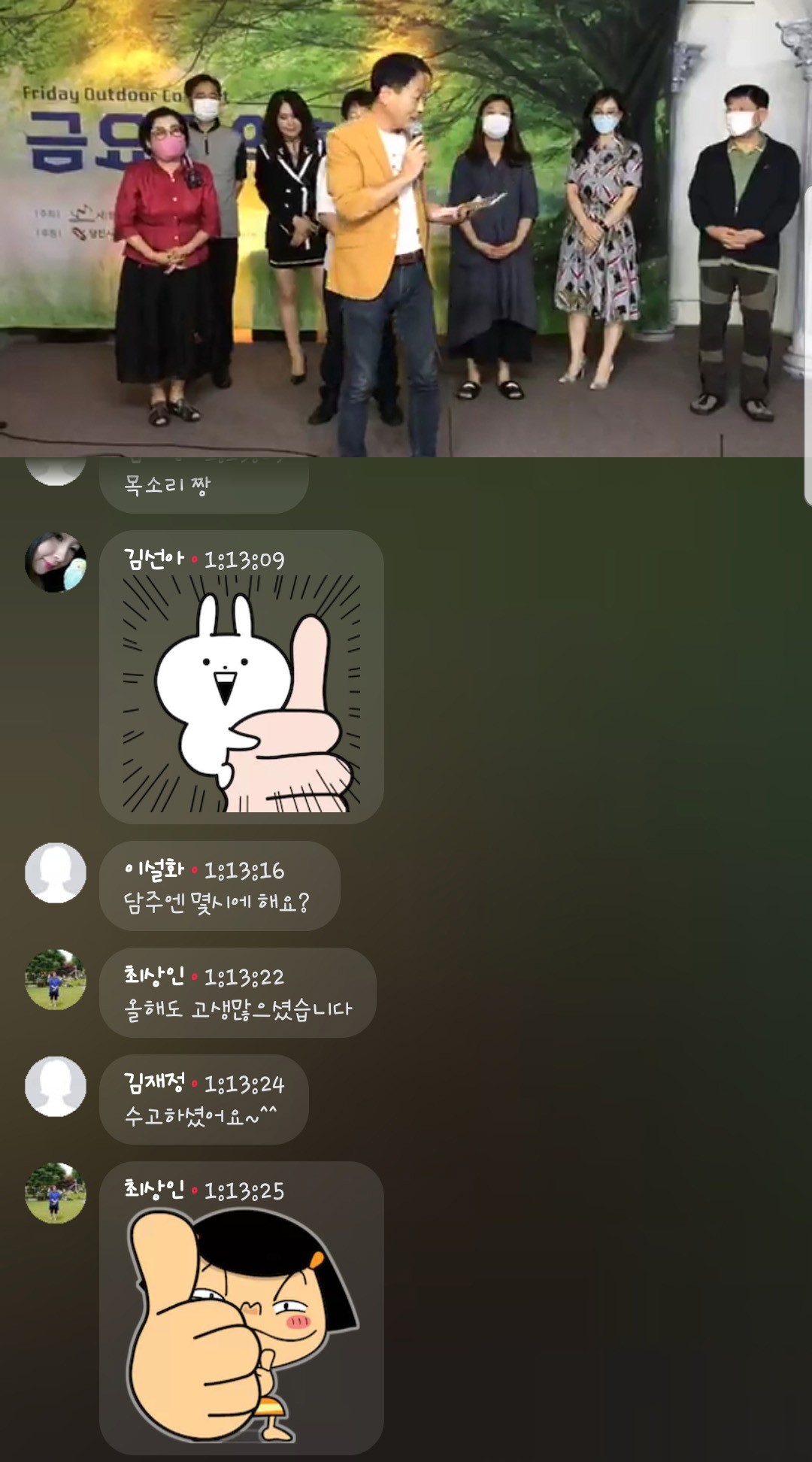
Task: Open the rabbit thumbs-up sticker from 김선아
Action: (x=241, y=693)
